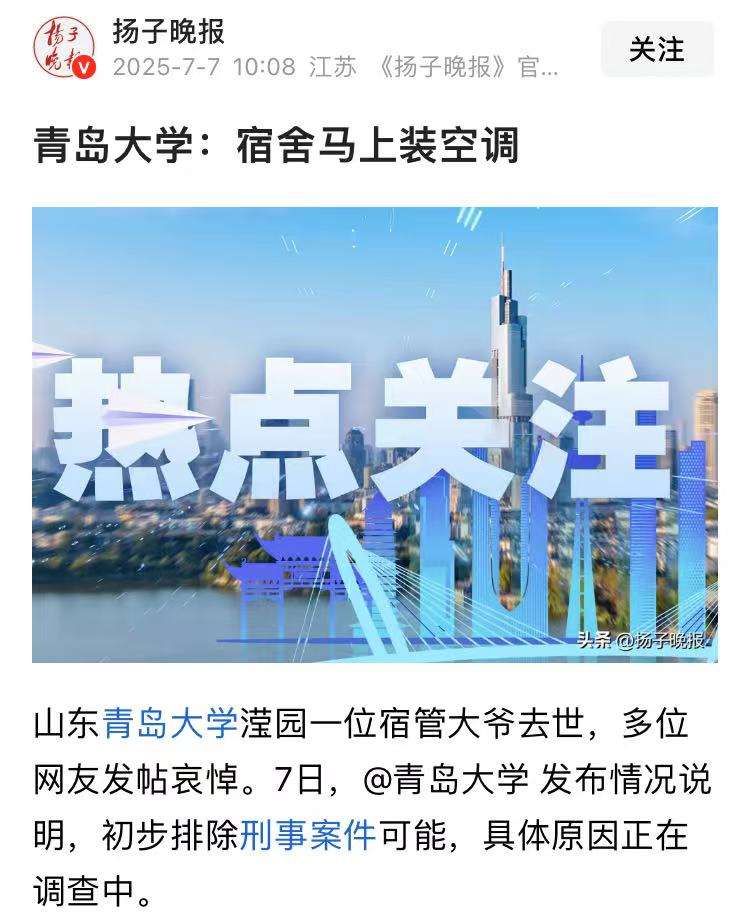The width and height of the screenshot is (750, 922).
Task: Open the 扬子晚报 author name
Action: click(168, 31)
